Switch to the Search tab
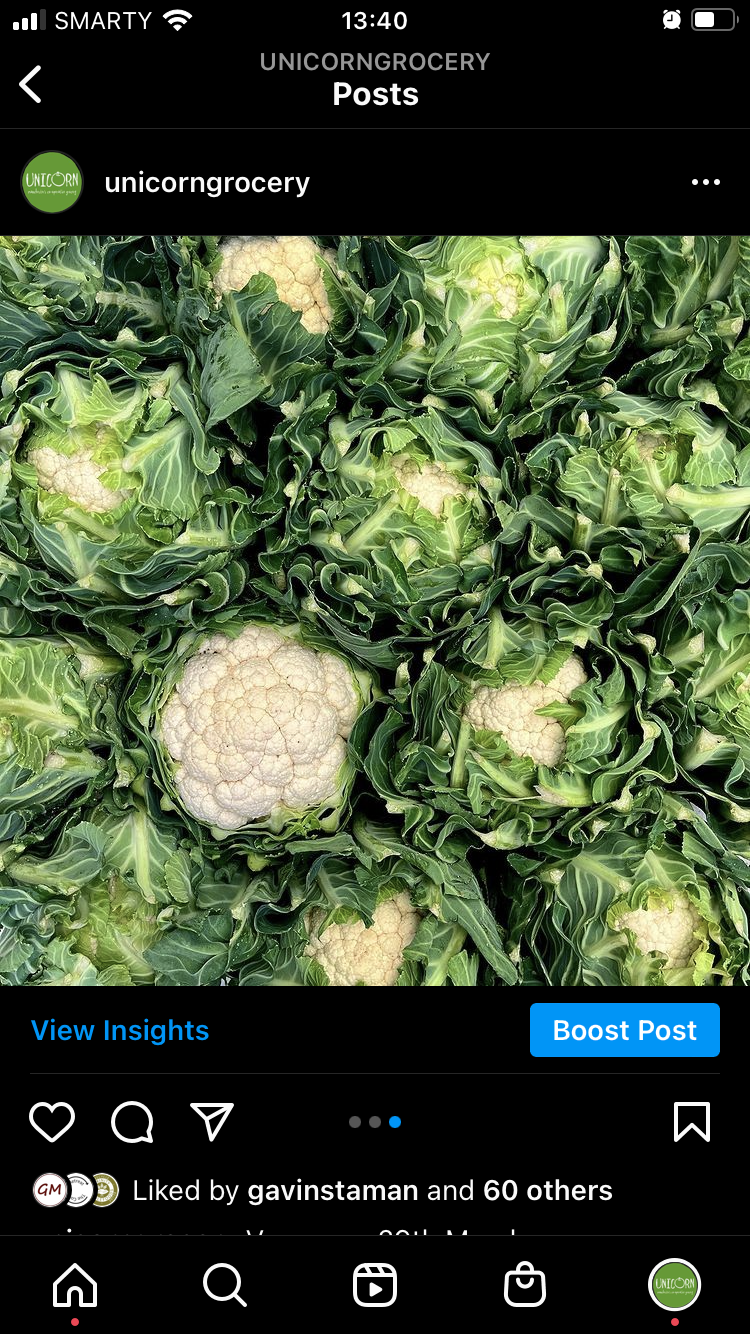 [225, 1285]
